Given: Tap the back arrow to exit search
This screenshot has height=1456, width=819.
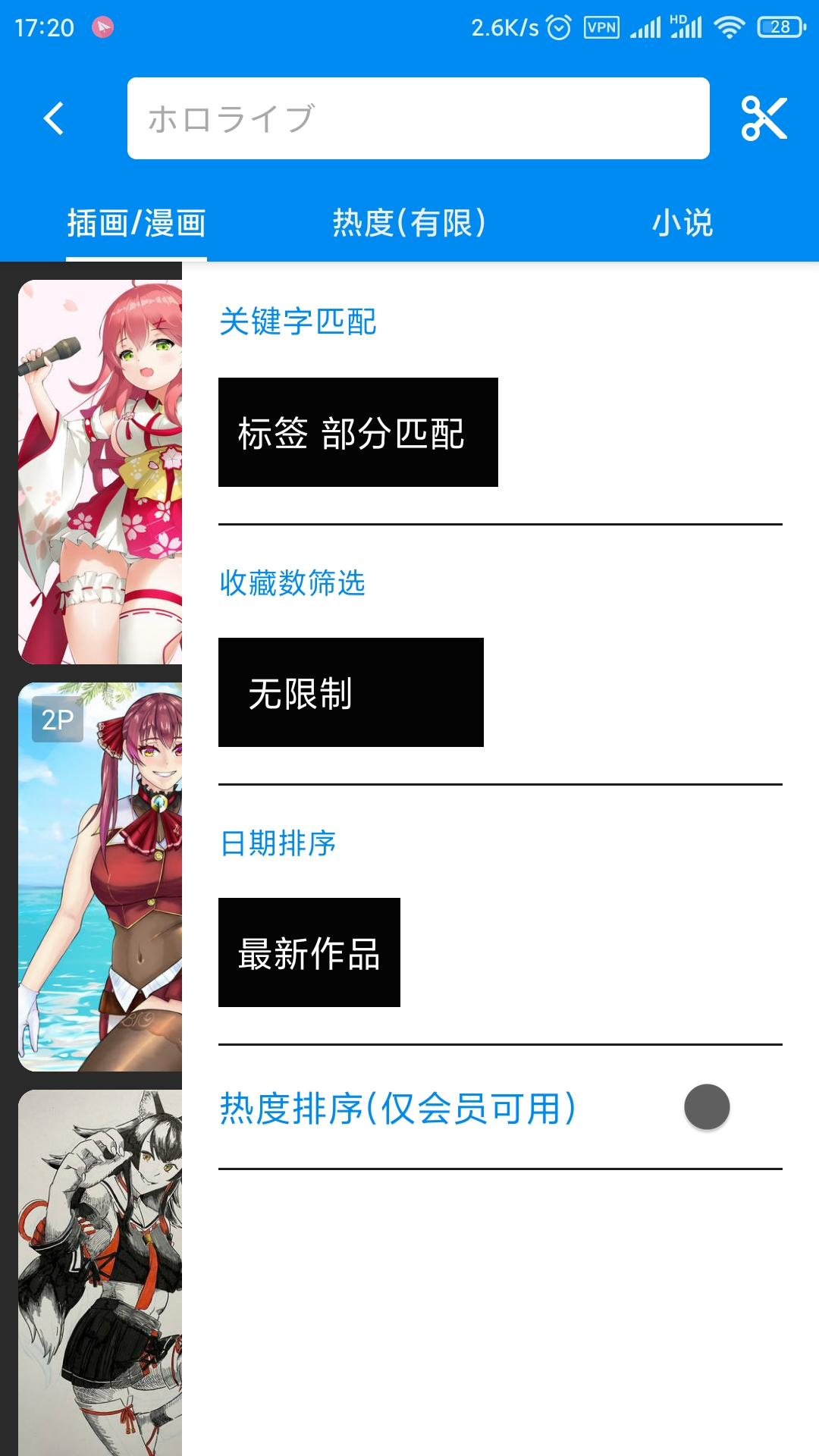Looking at the screenshot, I should tap(52, 119).
